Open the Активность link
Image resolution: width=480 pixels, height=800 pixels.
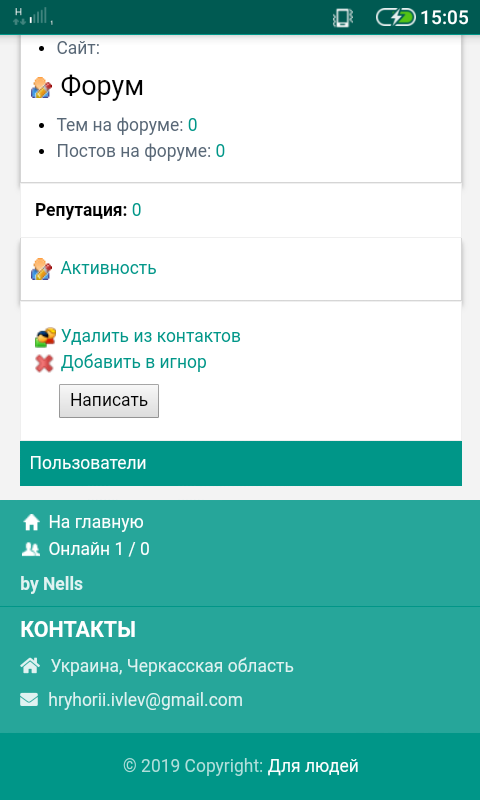click(x=108, y=268)
